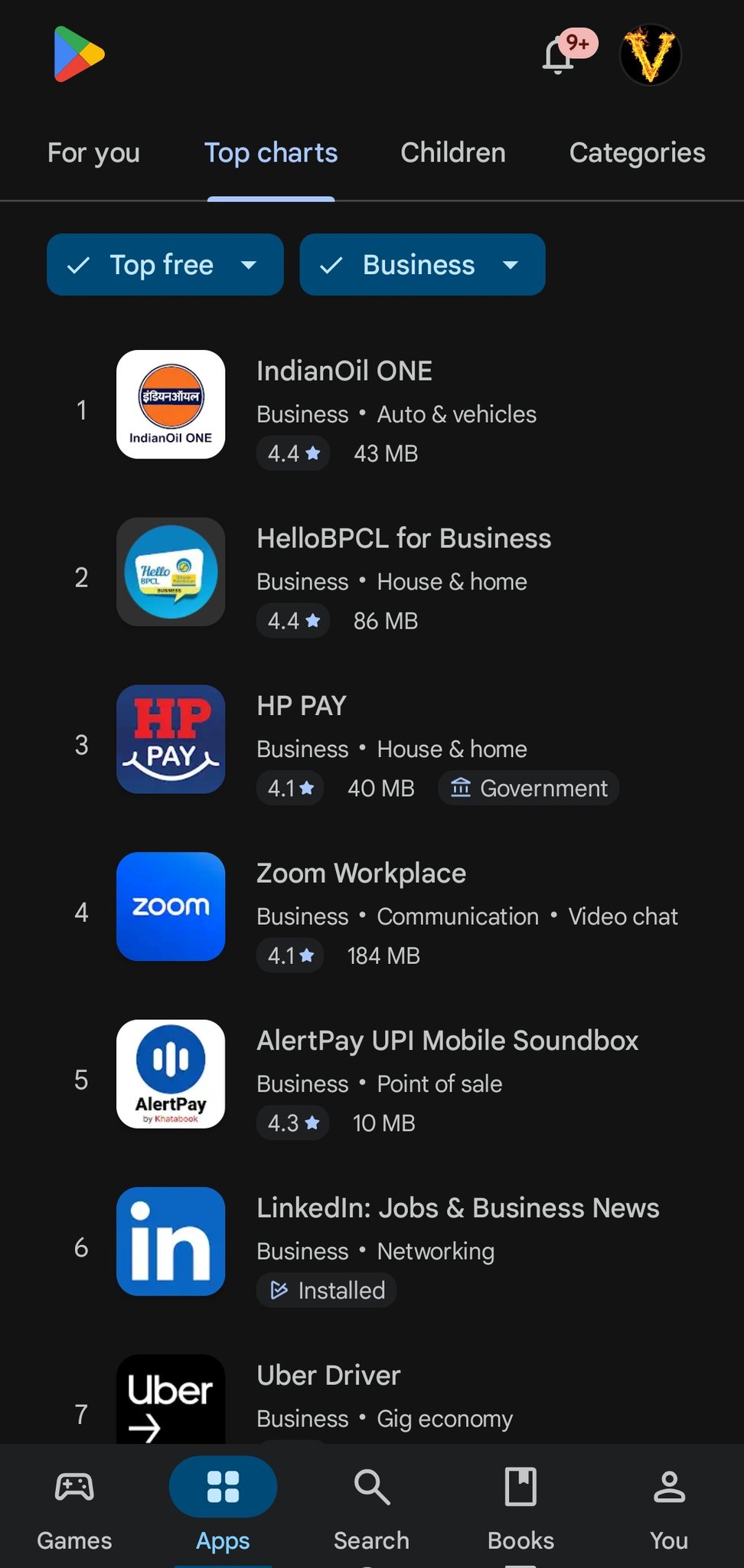Expand the Business category dropdown chip

(x=422, y=265)
